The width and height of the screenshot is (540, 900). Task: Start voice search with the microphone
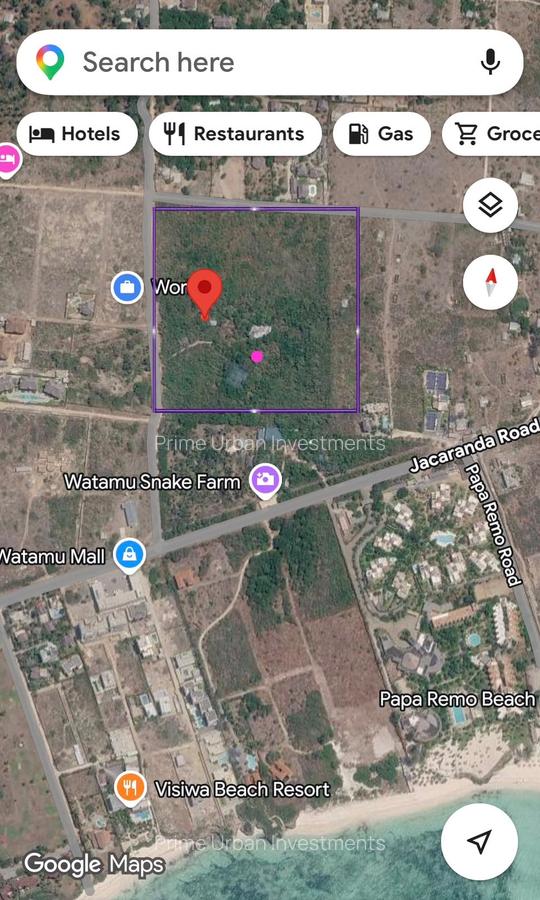(x=490, y=62)
